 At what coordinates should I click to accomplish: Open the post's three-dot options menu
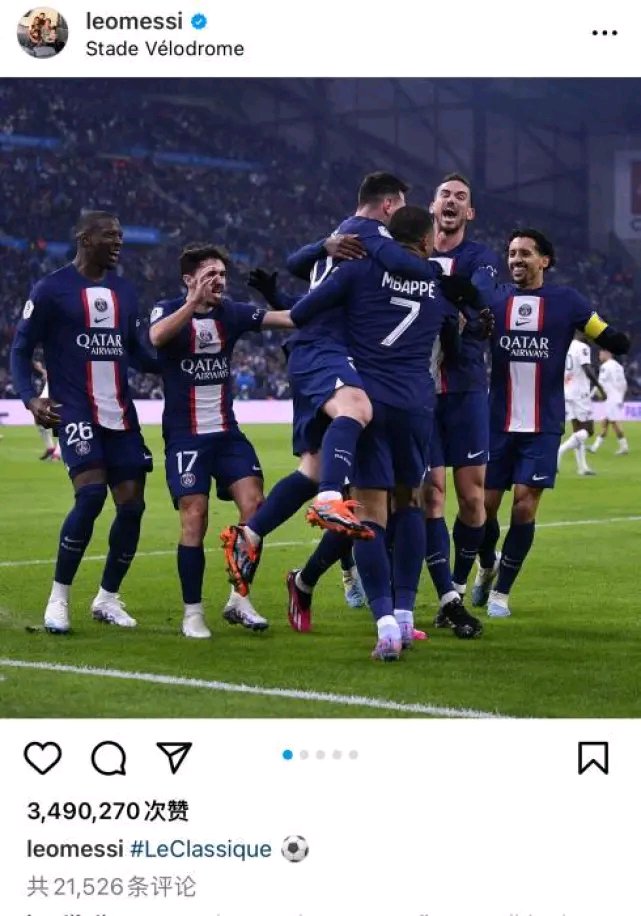pos(604,33)
